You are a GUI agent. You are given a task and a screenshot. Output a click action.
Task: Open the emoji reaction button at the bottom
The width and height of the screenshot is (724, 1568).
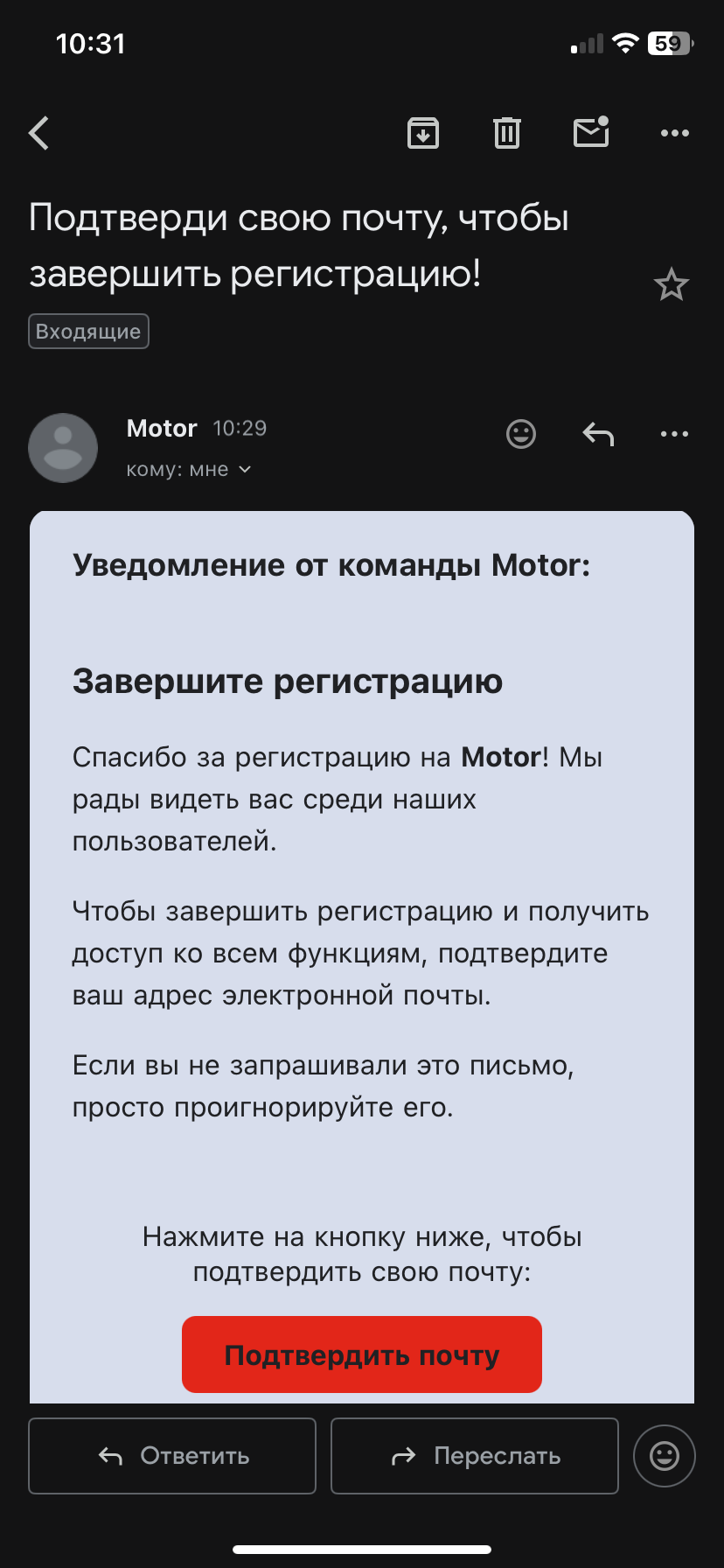point(665,1456)
